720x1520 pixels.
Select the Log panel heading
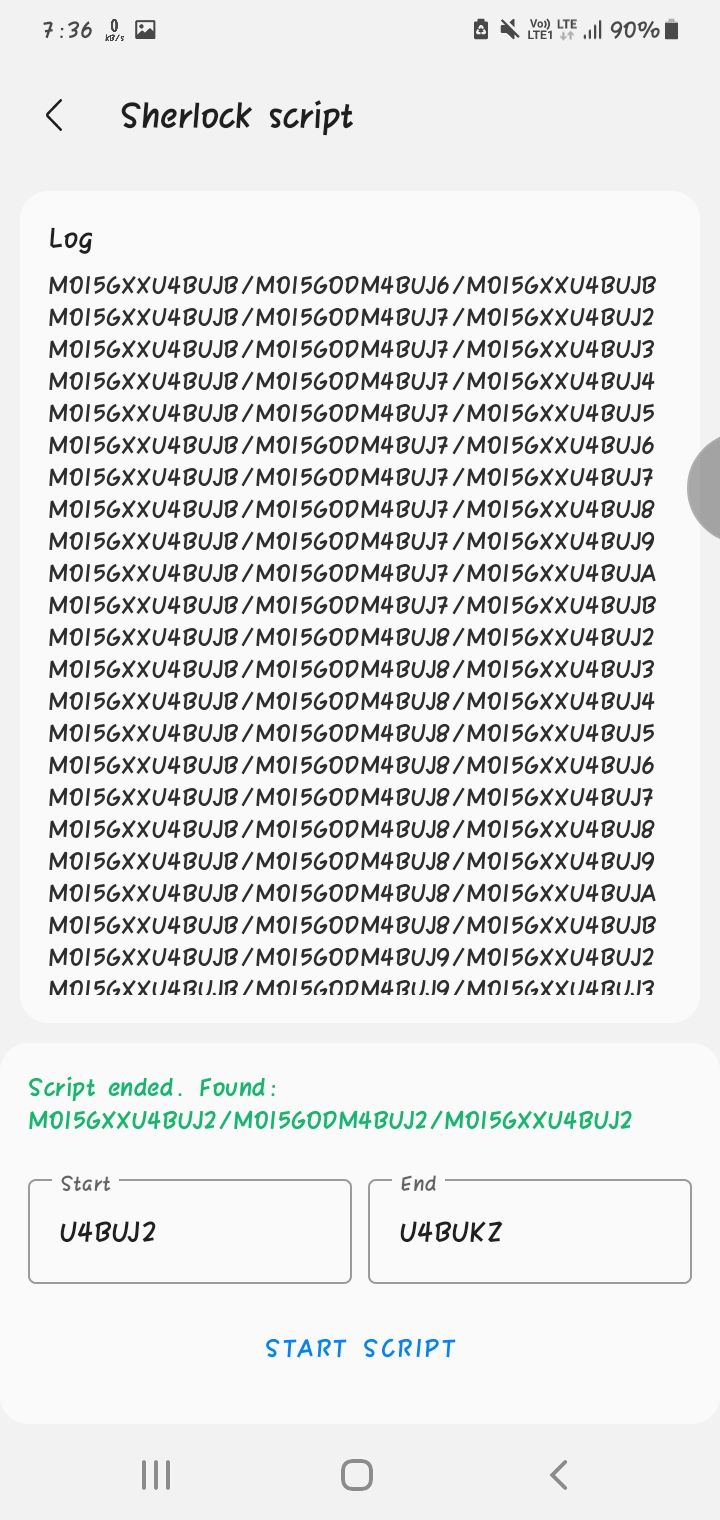tap(71, 239)
